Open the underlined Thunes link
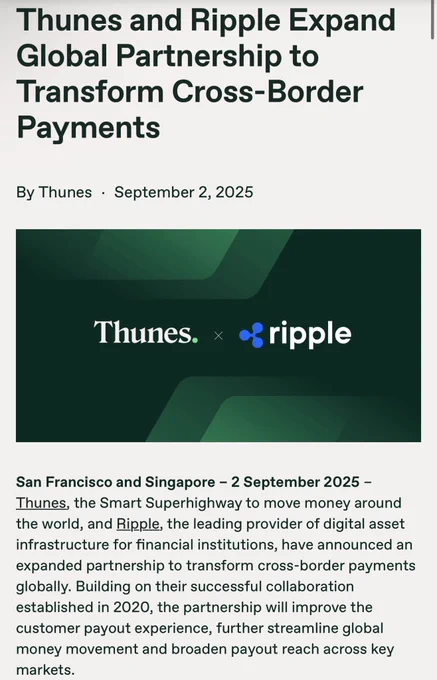437x680 pixels. (41, 503)
